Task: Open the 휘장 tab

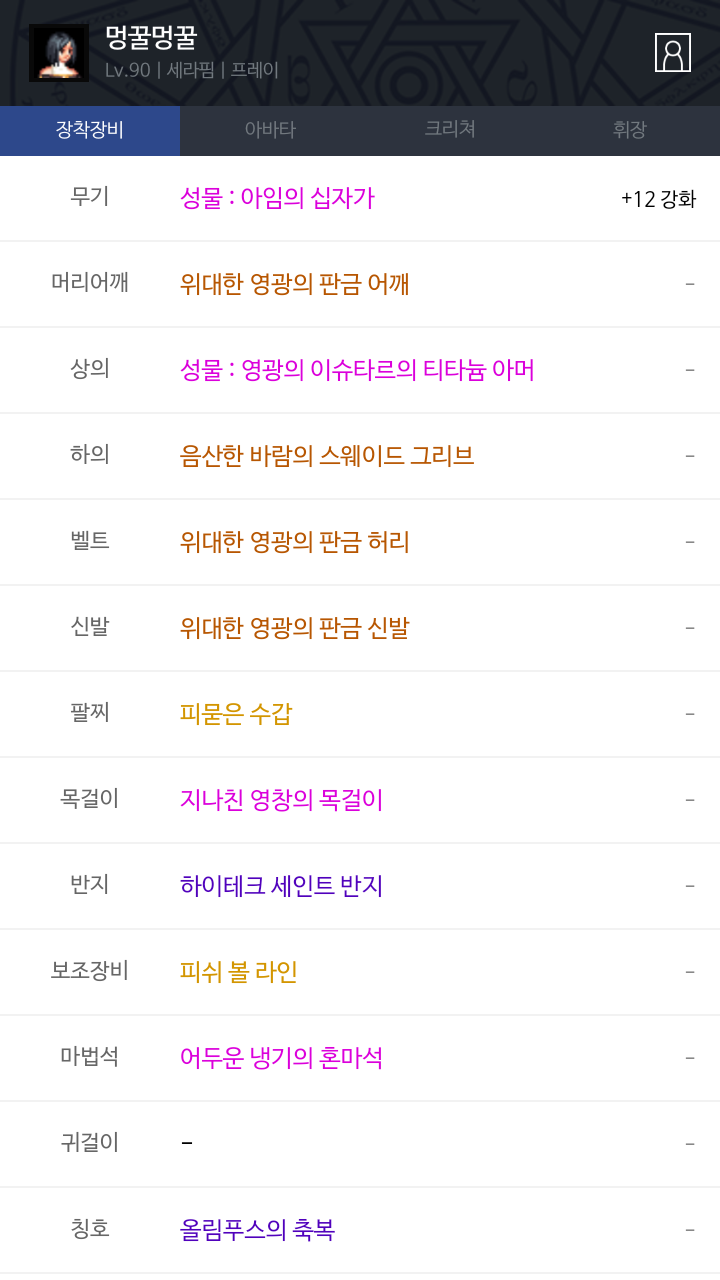Action: coord(630,130)
